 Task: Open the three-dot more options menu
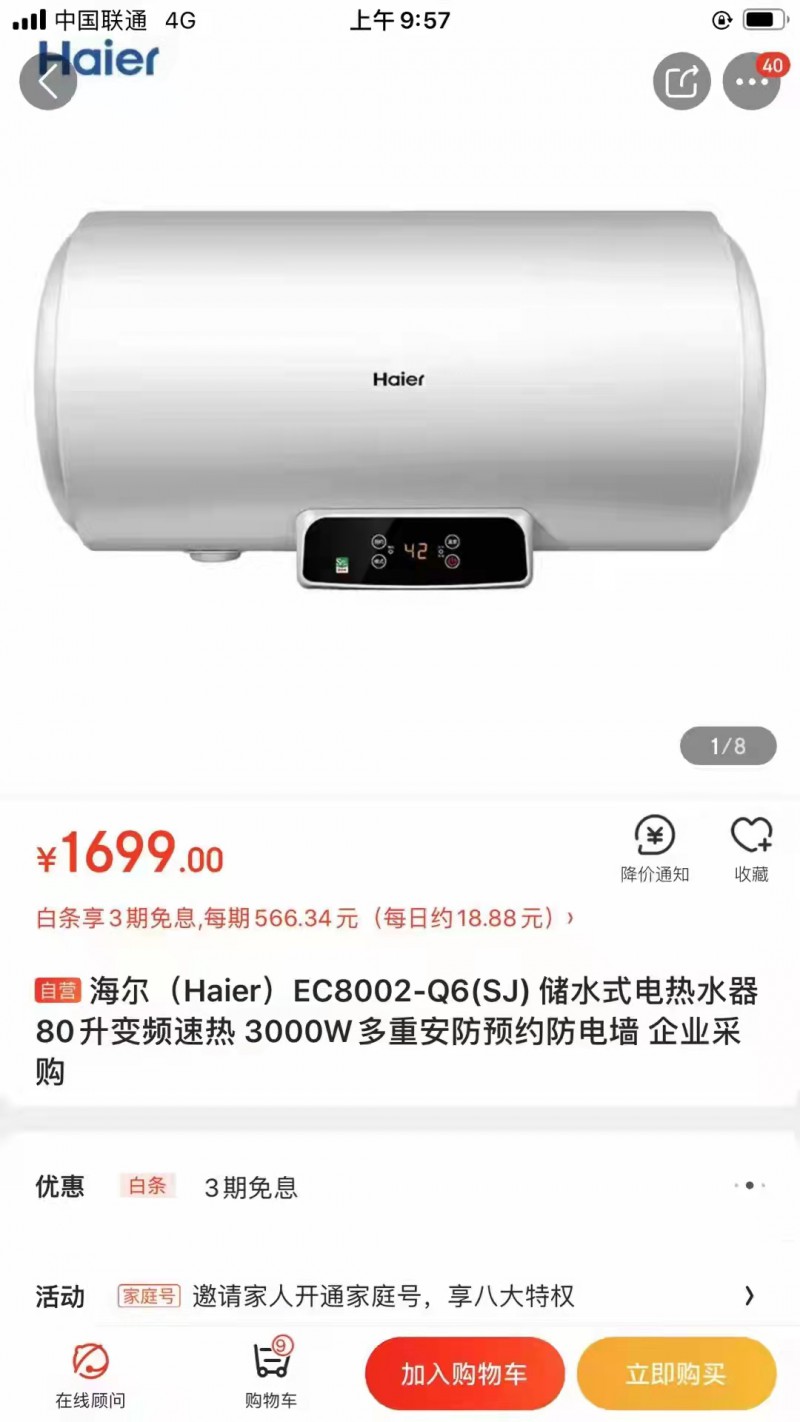[x=751, y=82]
